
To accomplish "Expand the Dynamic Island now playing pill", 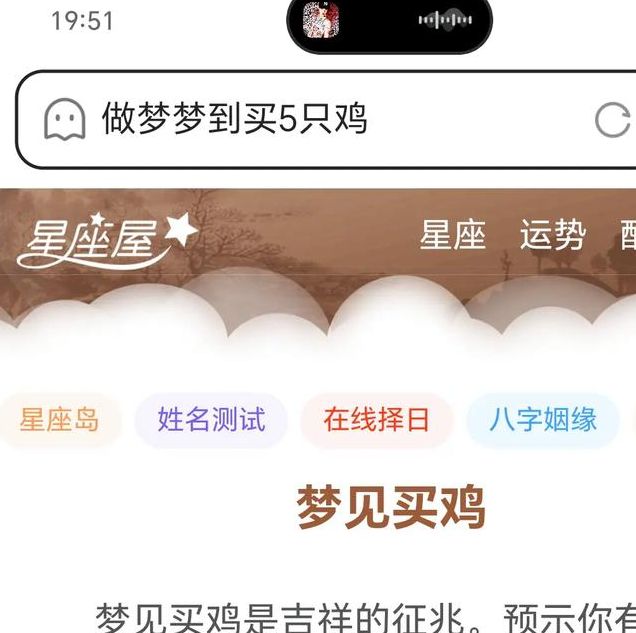I will point(390,20).
